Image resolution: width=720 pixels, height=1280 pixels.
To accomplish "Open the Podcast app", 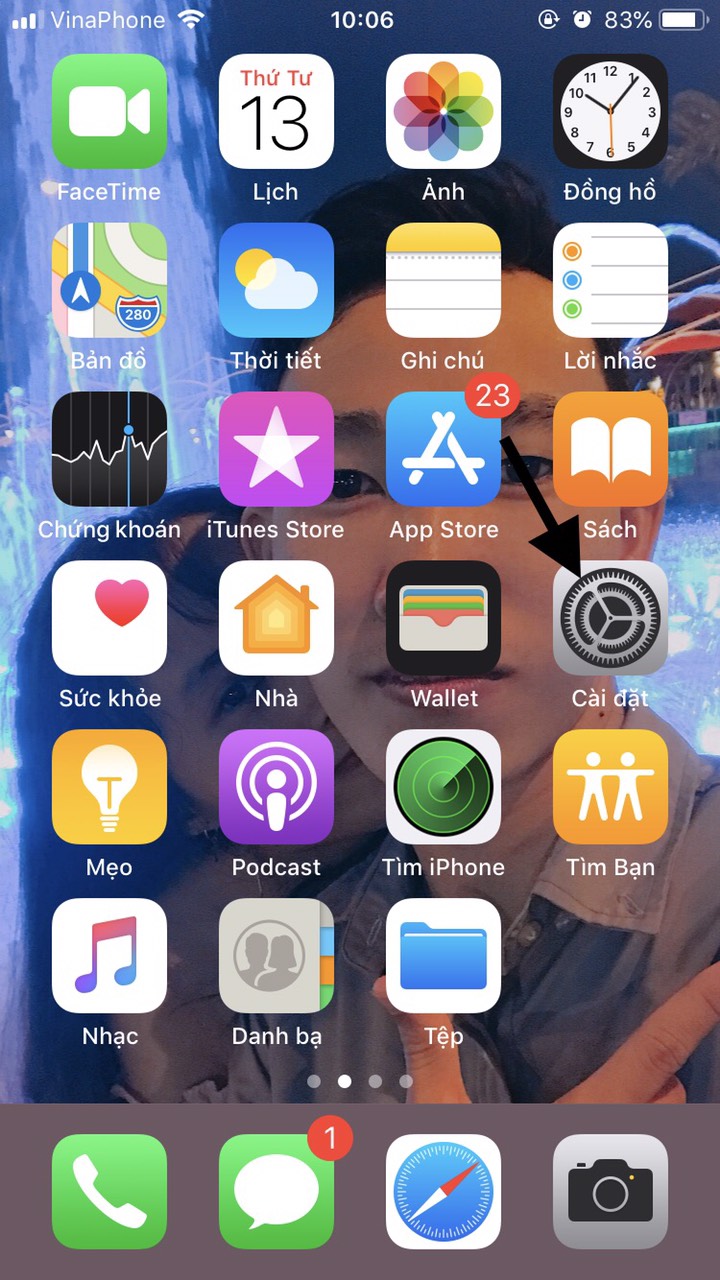I will (276, 787).
